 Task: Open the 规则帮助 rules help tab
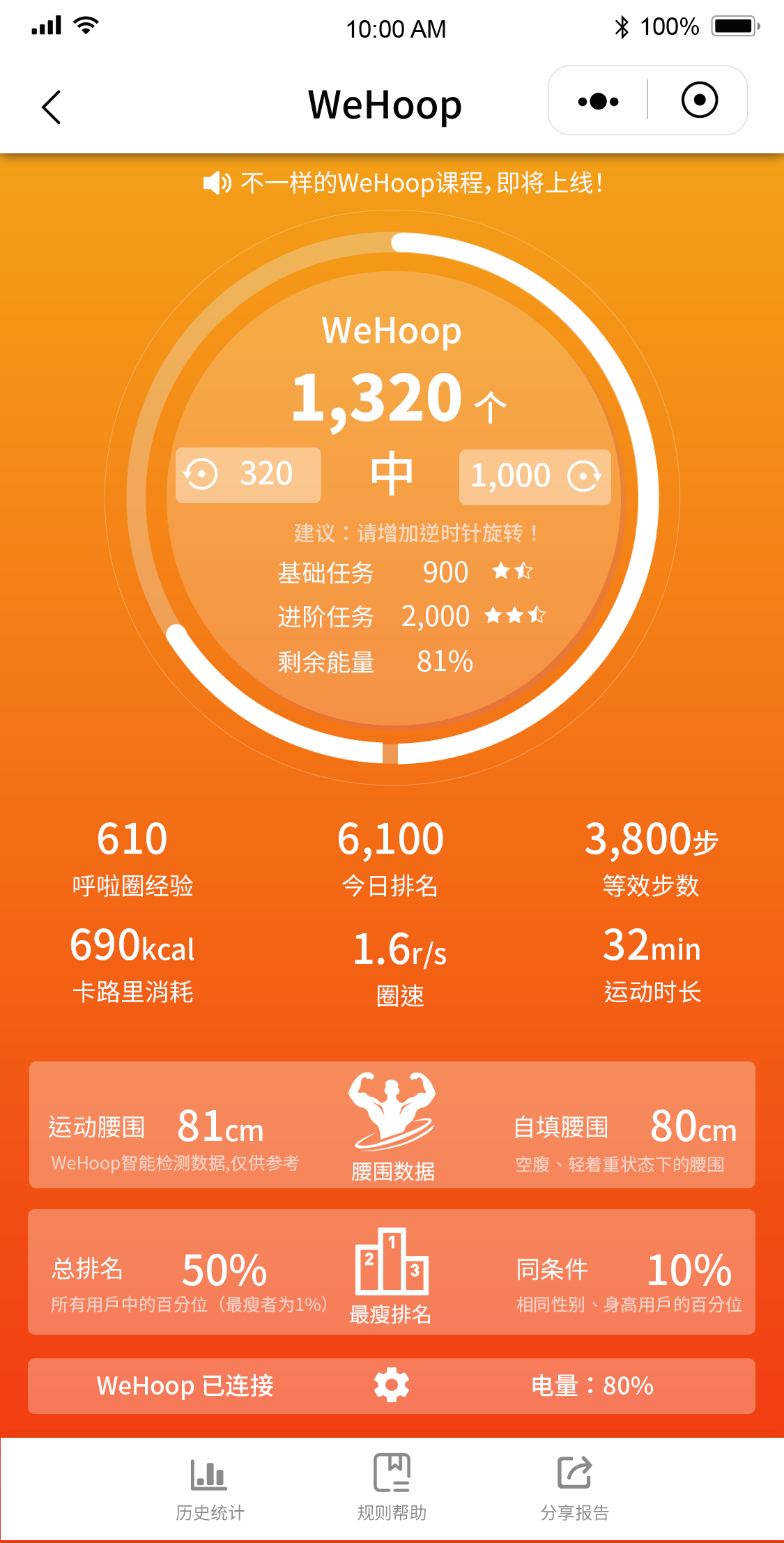[392, 1487]
